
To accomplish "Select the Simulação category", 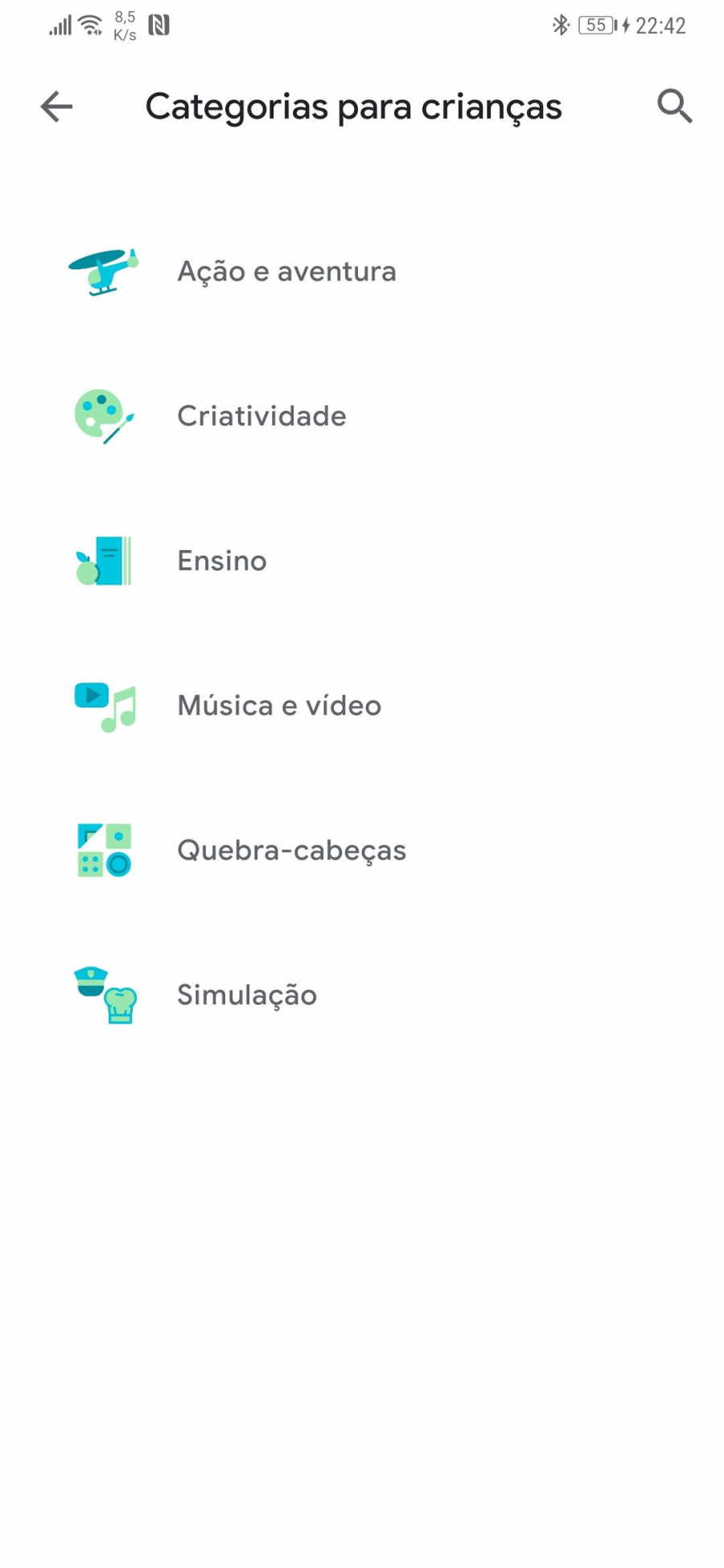I will tap(362, 995).
